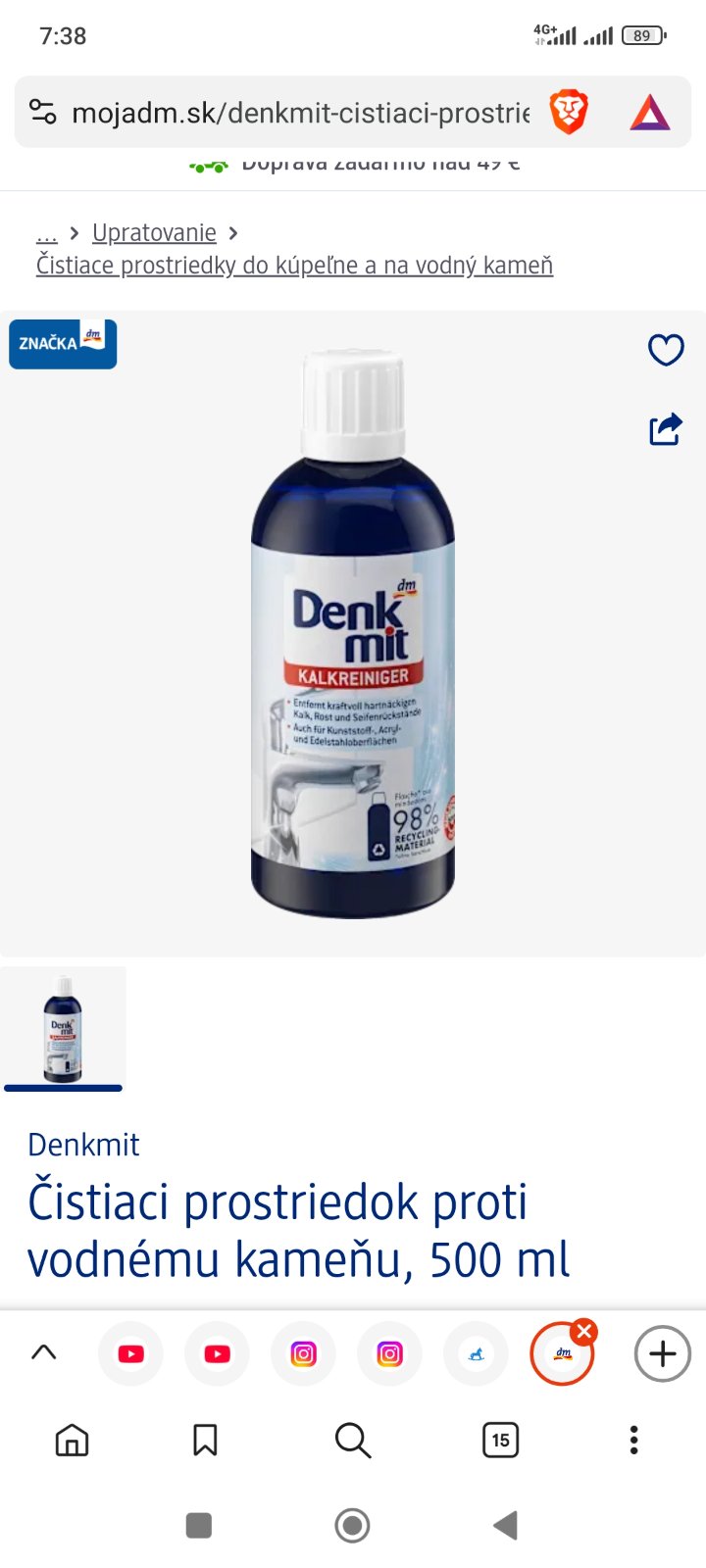Open Brave Shields lion icon
This screenshot has width=706, height=1568.
(x=569, y=112)
